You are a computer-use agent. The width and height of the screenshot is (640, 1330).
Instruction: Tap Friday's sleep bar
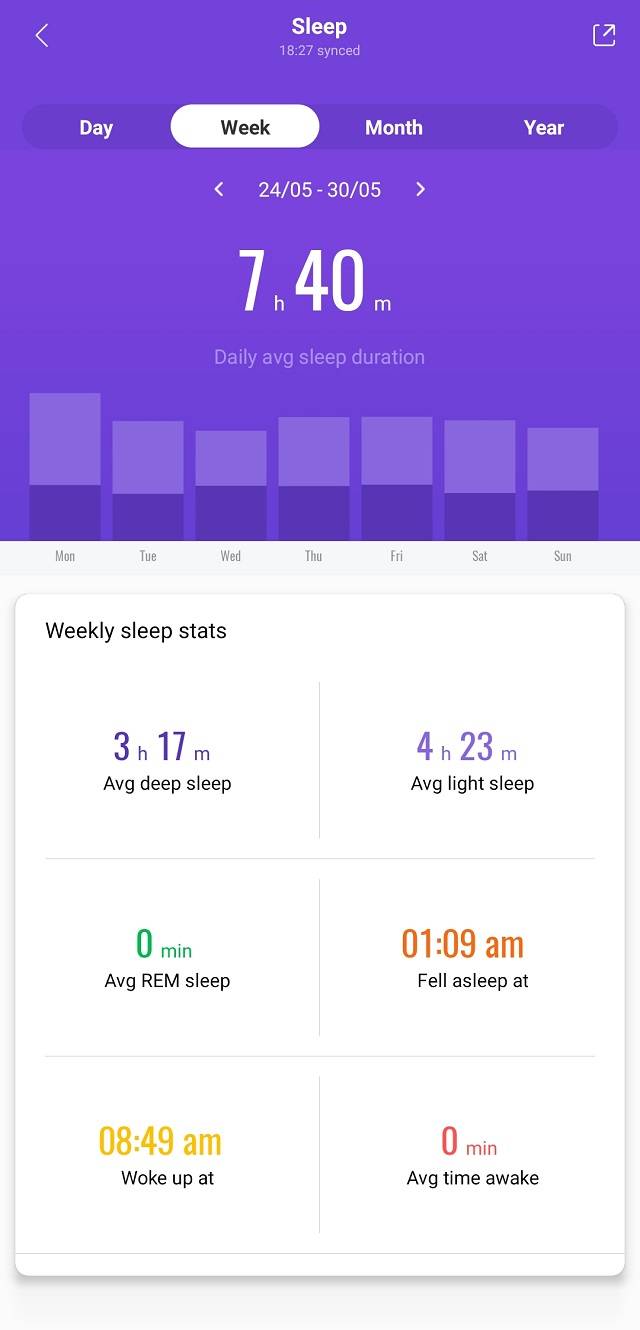(x=397, y=478)
